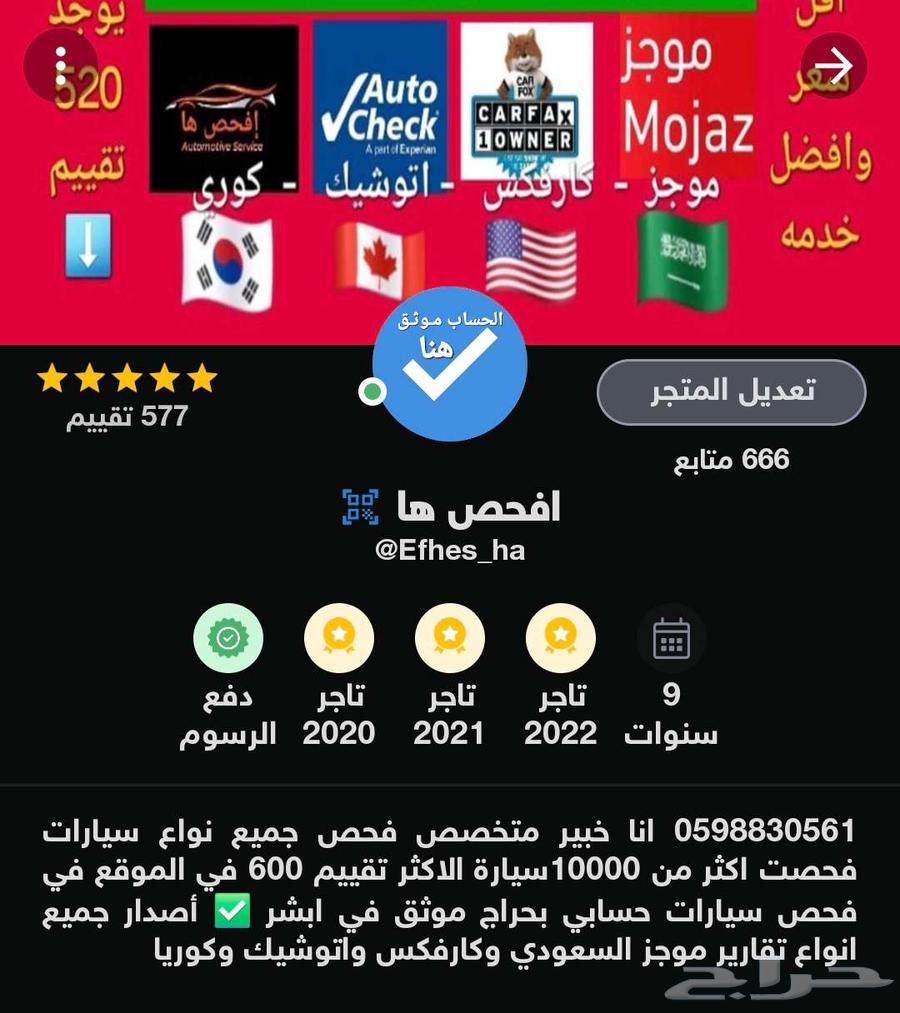Click the blue verified account checkmark

click(x=450, y=378)
